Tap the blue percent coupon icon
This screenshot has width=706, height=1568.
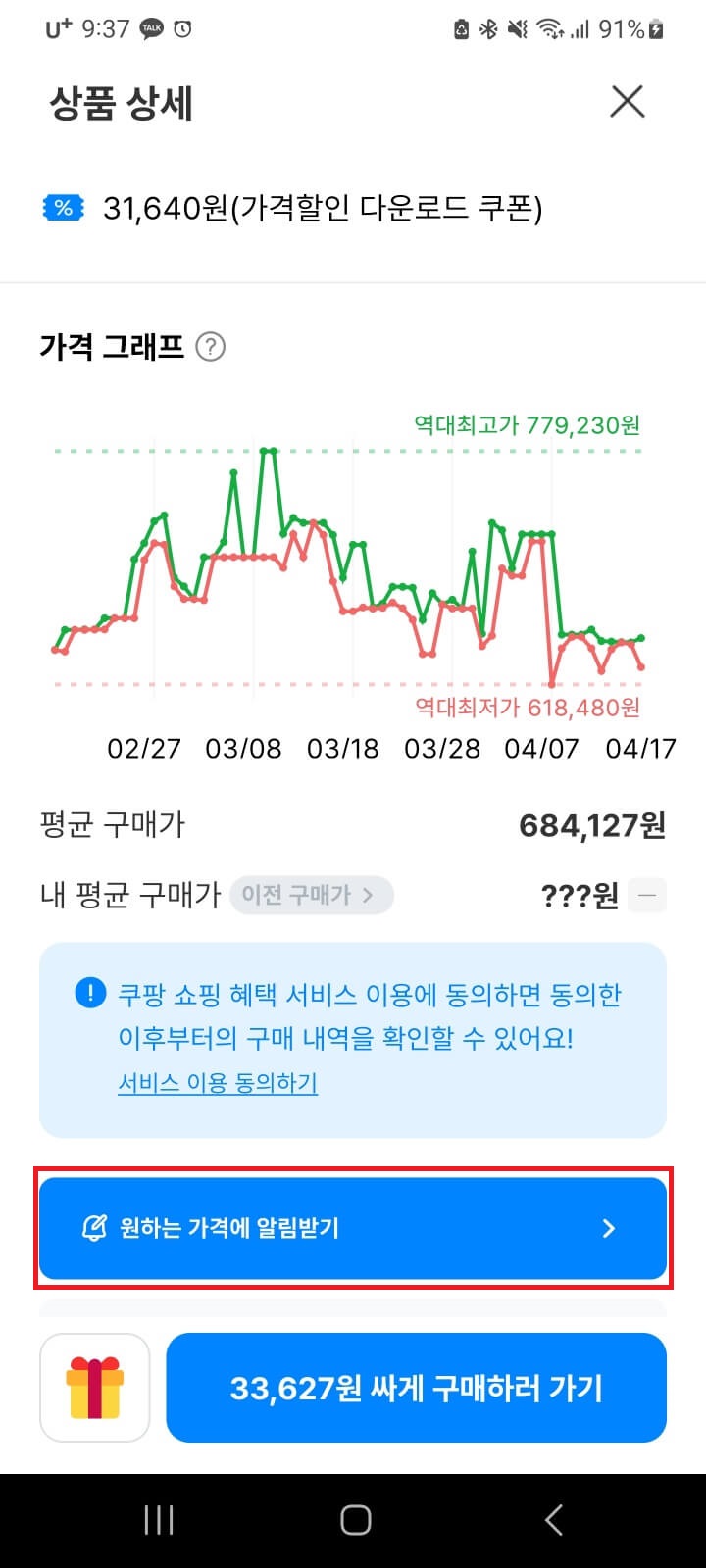tap(62, 207)
